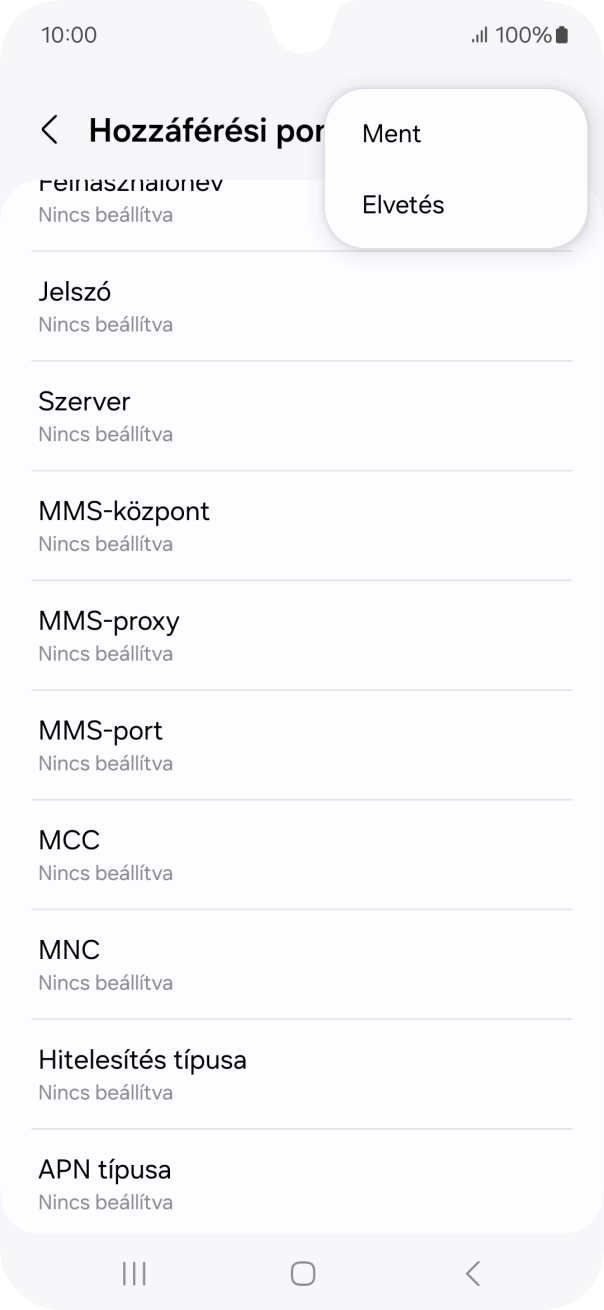Open the MNC setting
This screenshot has width=604, height=1310.
(300, 965)
